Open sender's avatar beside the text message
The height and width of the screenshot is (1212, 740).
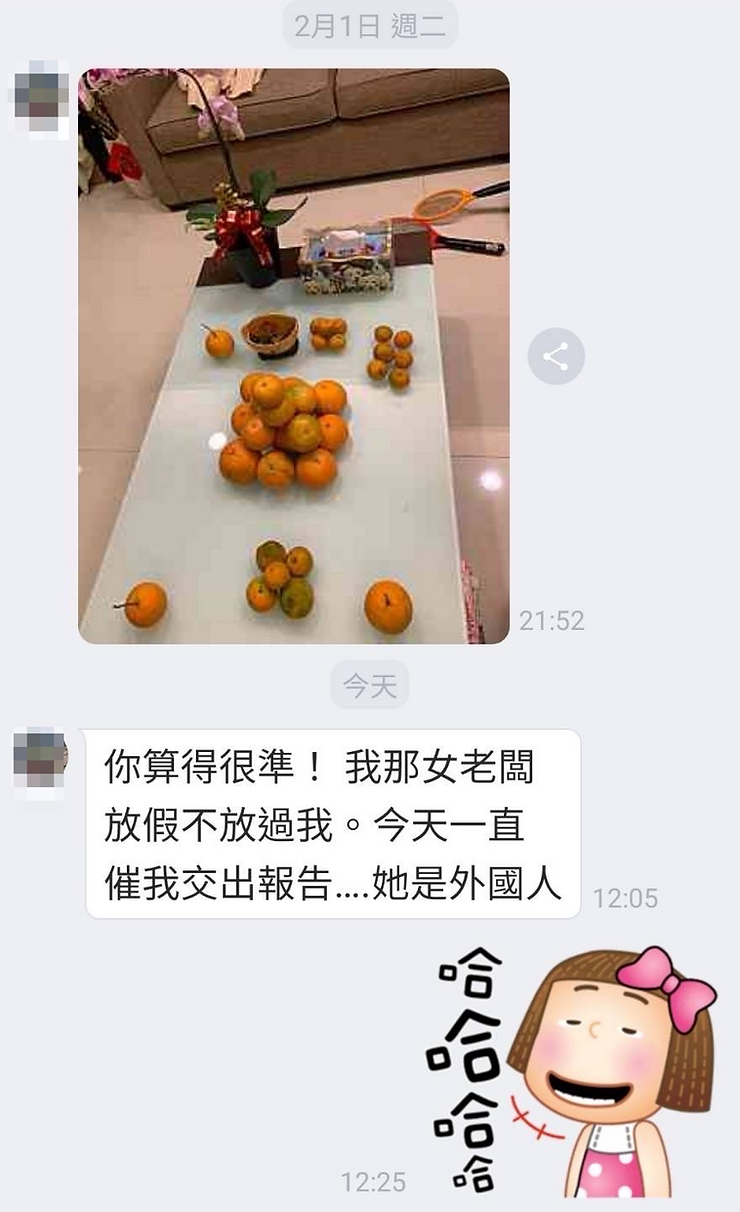pos(39,762)
